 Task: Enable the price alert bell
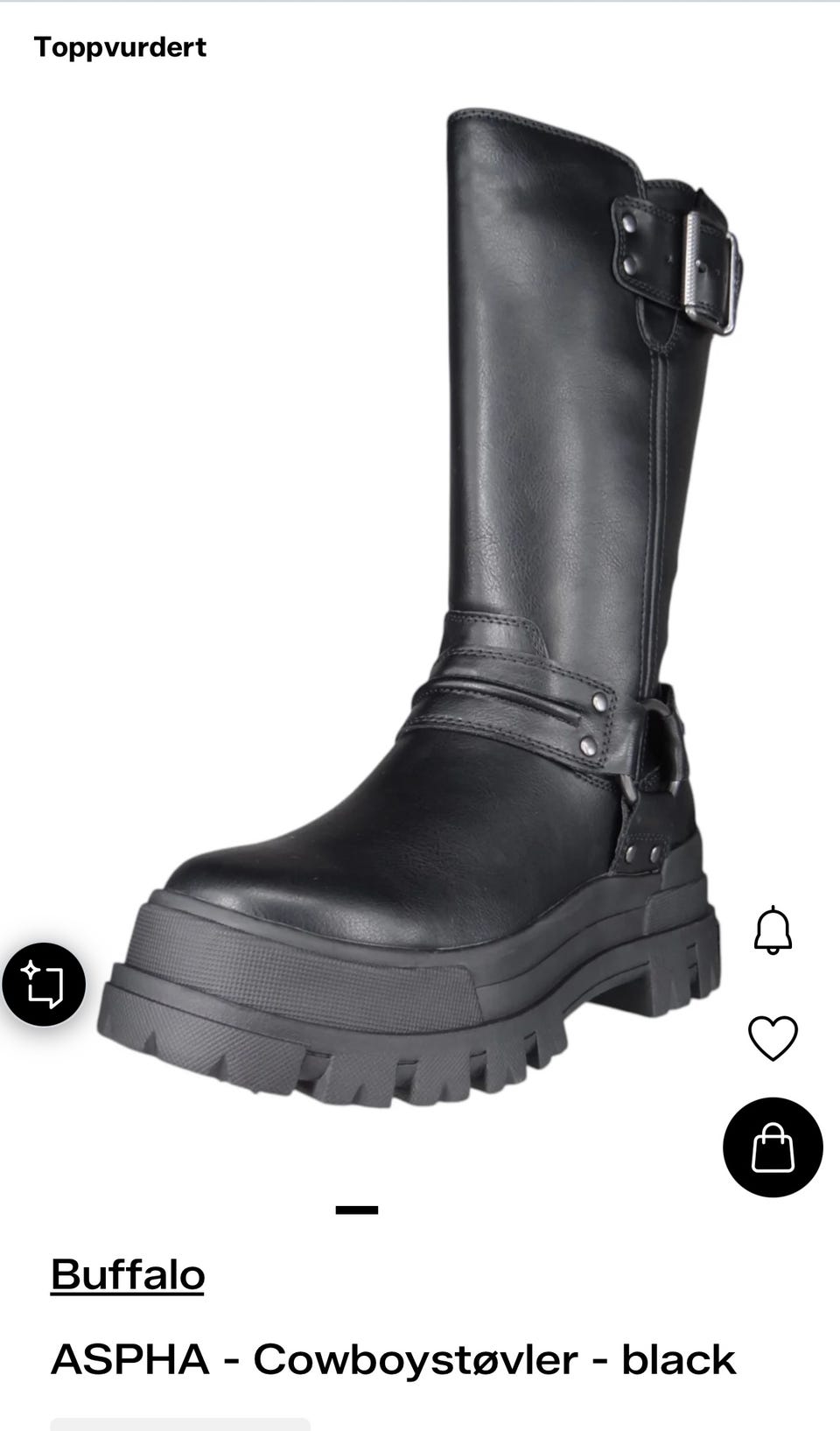[x=773, y=930]
